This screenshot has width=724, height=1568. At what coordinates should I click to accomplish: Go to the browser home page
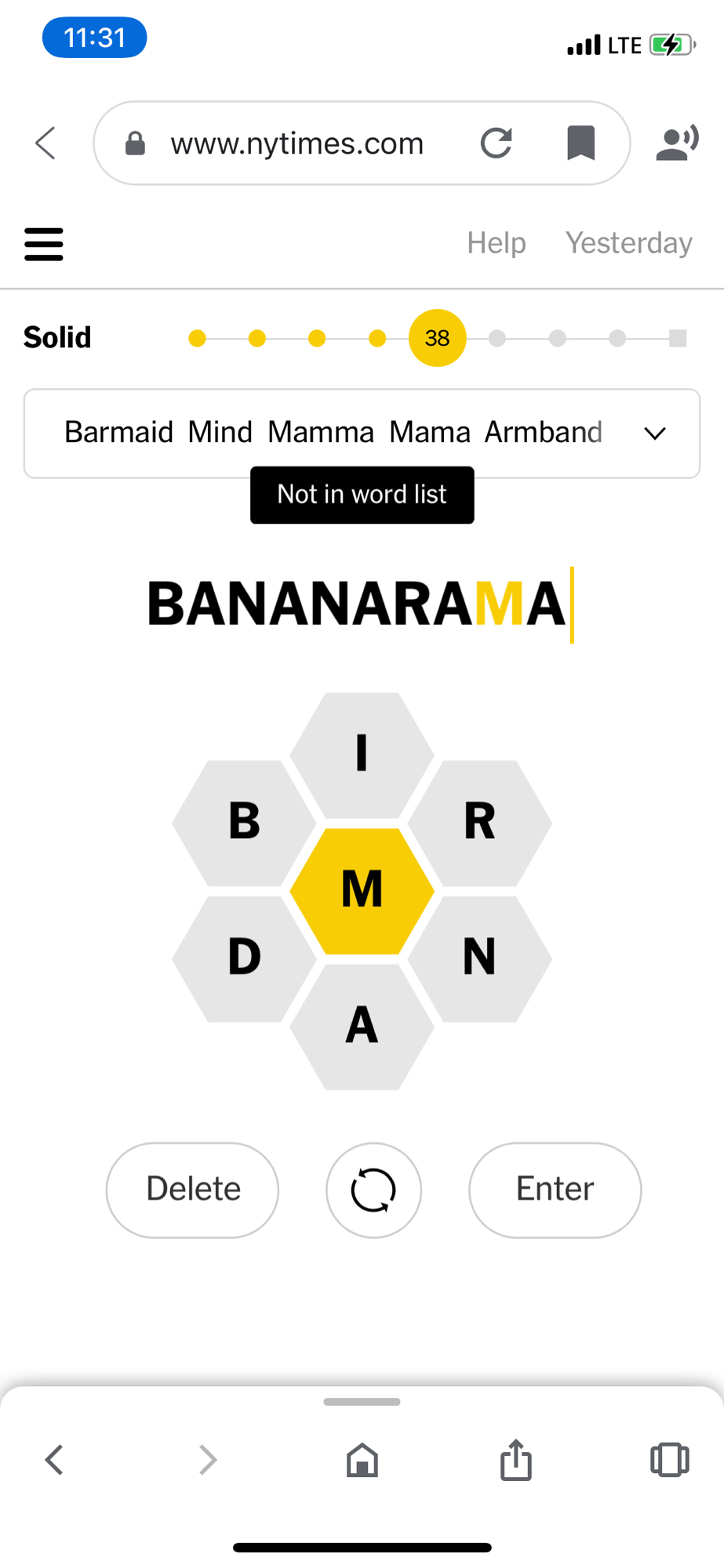point(362,1460)
